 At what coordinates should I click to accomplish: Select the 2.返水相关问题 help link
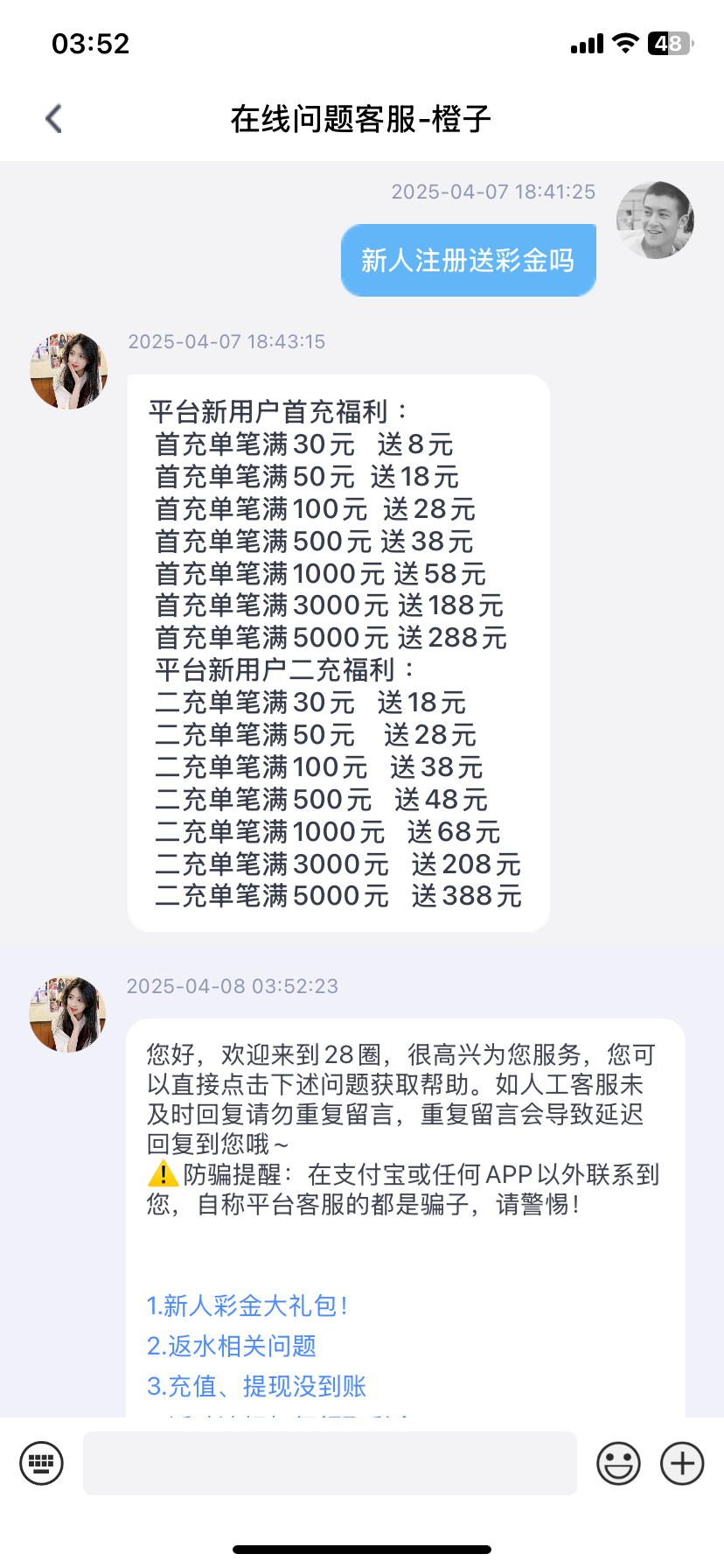coord(232,1346)
